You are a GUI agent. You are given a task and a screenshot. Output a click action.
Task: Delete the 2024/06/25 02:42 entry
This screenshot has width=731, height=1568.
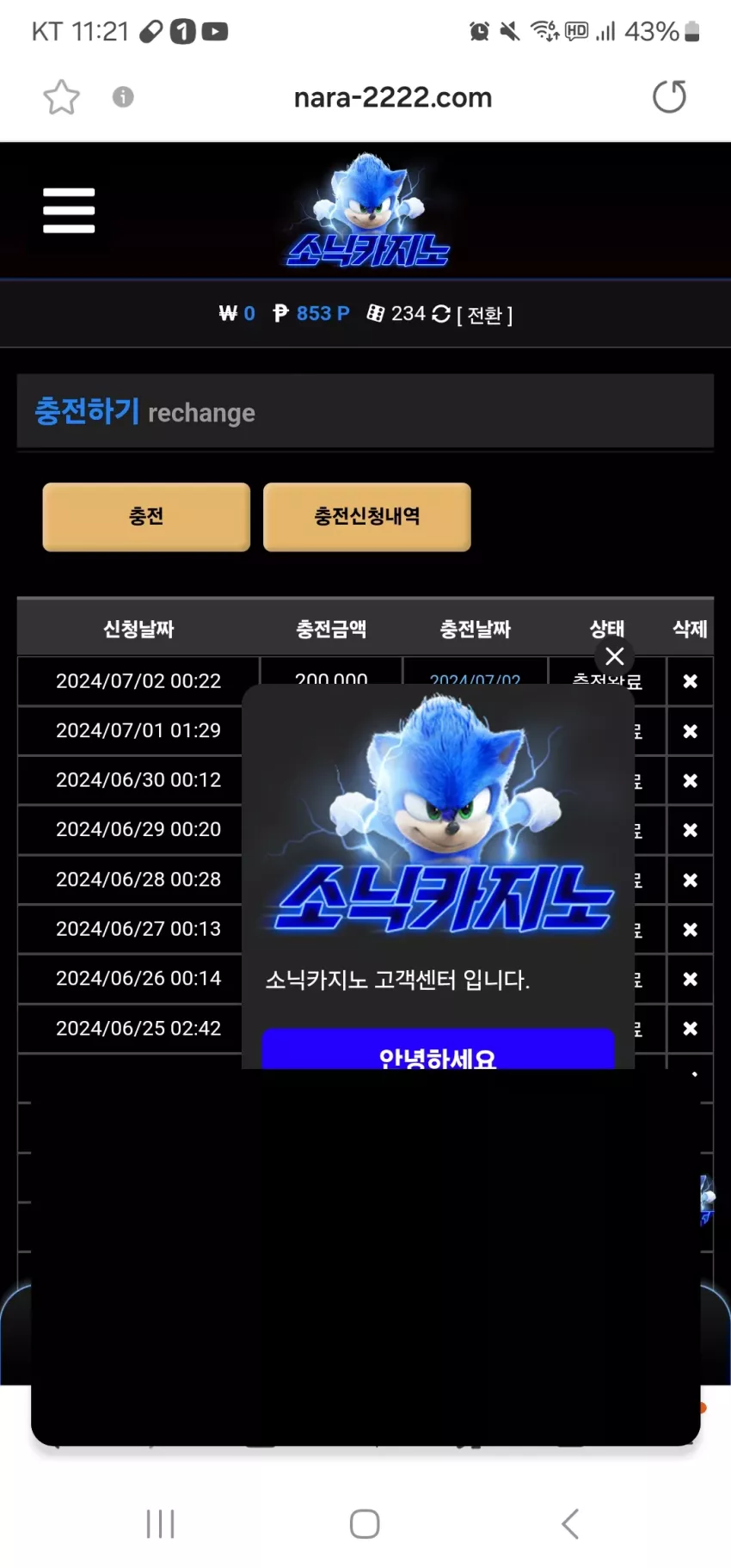coord(690,1029)
